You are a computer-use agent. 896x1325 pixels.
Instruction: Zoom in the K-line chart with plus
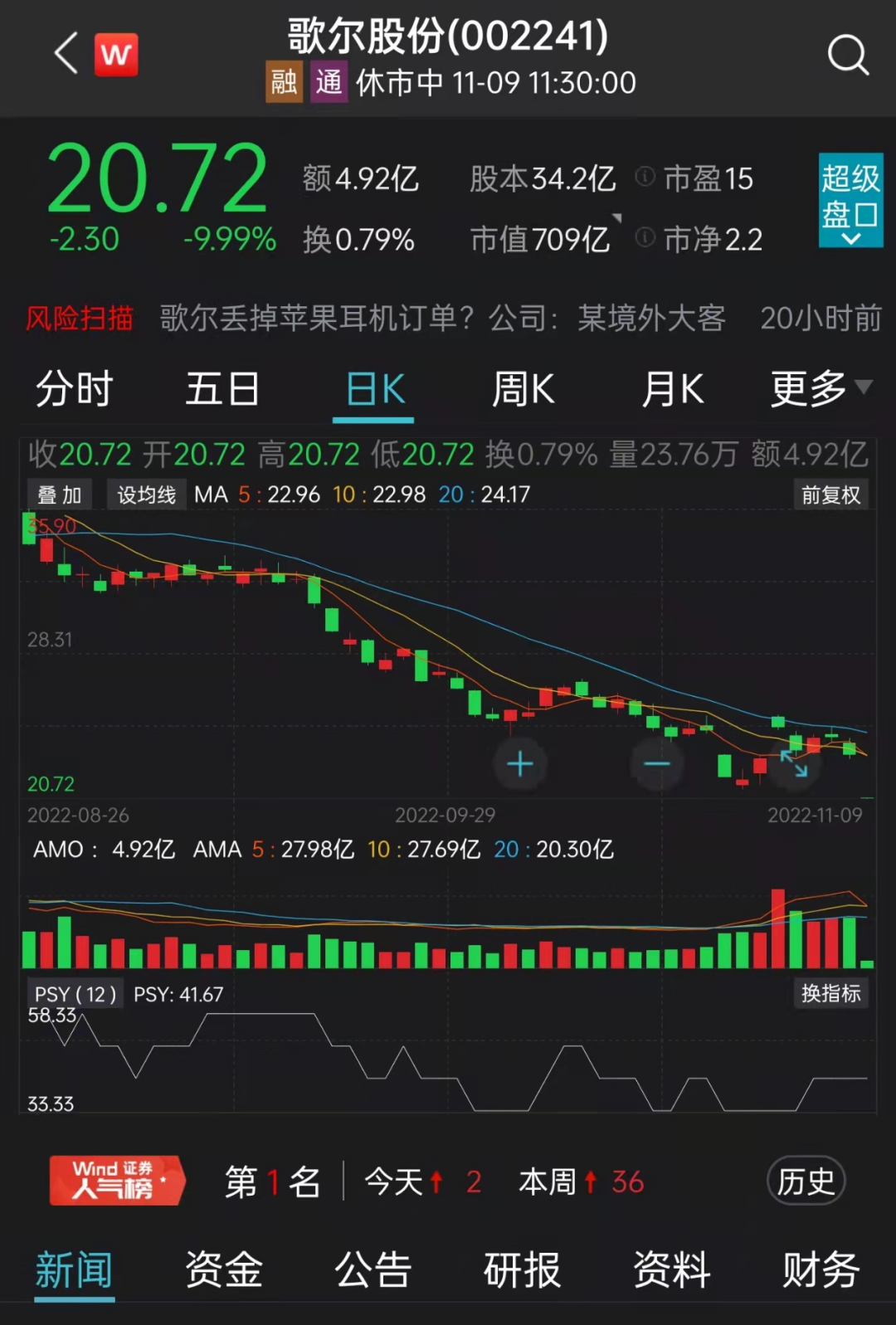pyautogui.click(x=520, y=763)
